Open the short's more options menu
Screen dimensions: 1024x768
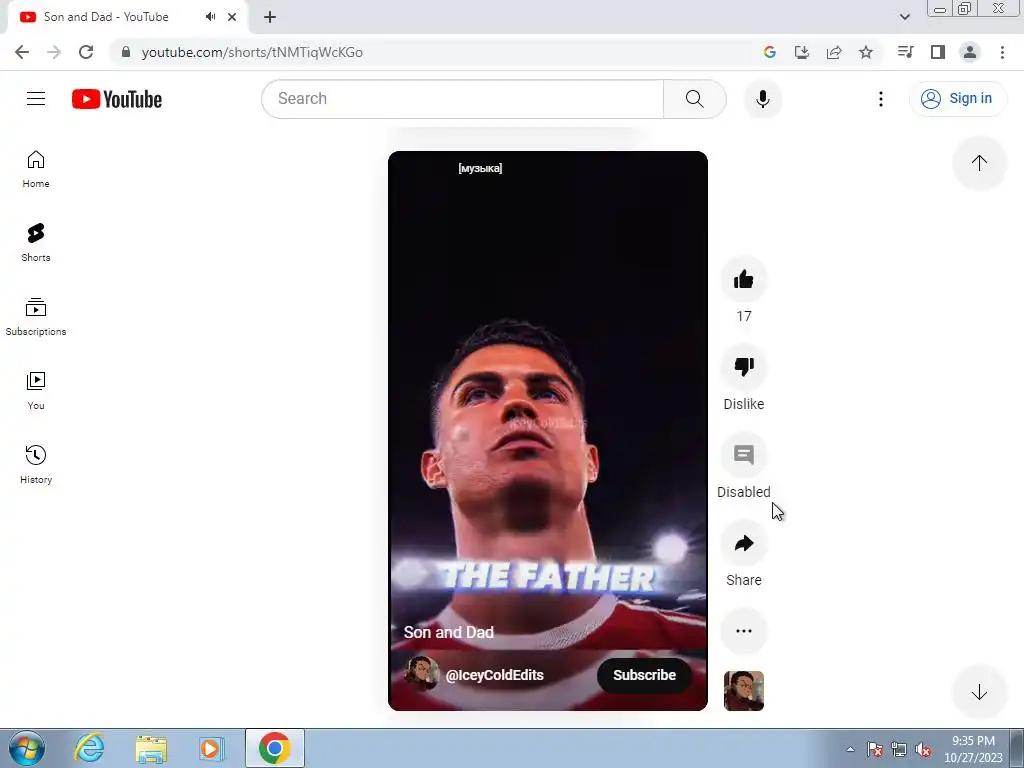coord(743,631)
